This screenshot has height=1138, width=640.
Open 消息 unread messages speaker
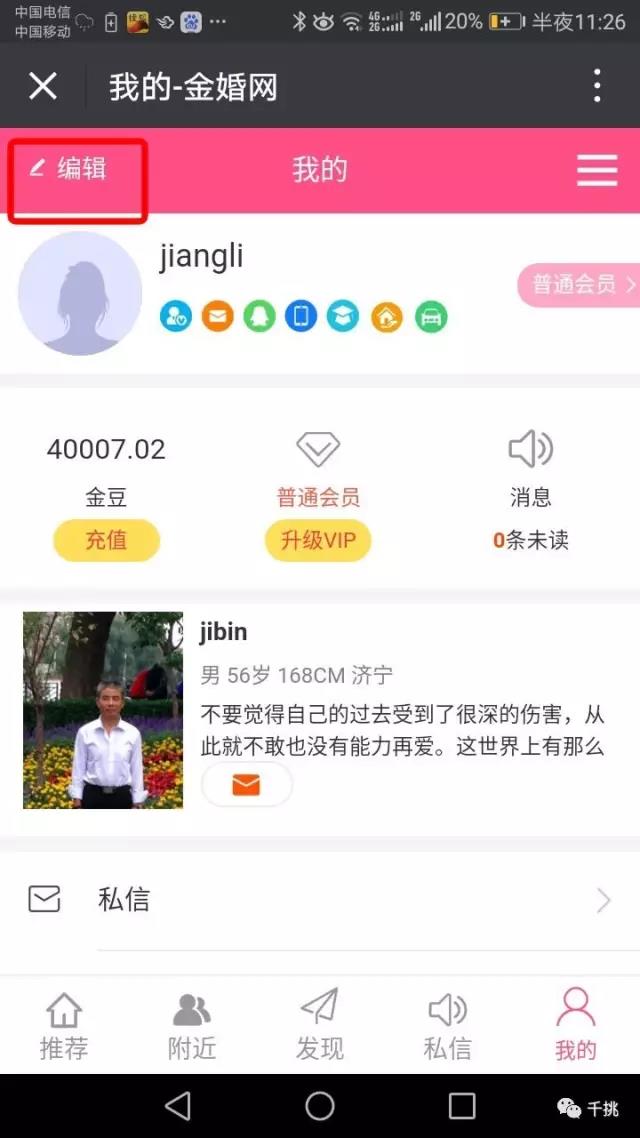point(530,449)
